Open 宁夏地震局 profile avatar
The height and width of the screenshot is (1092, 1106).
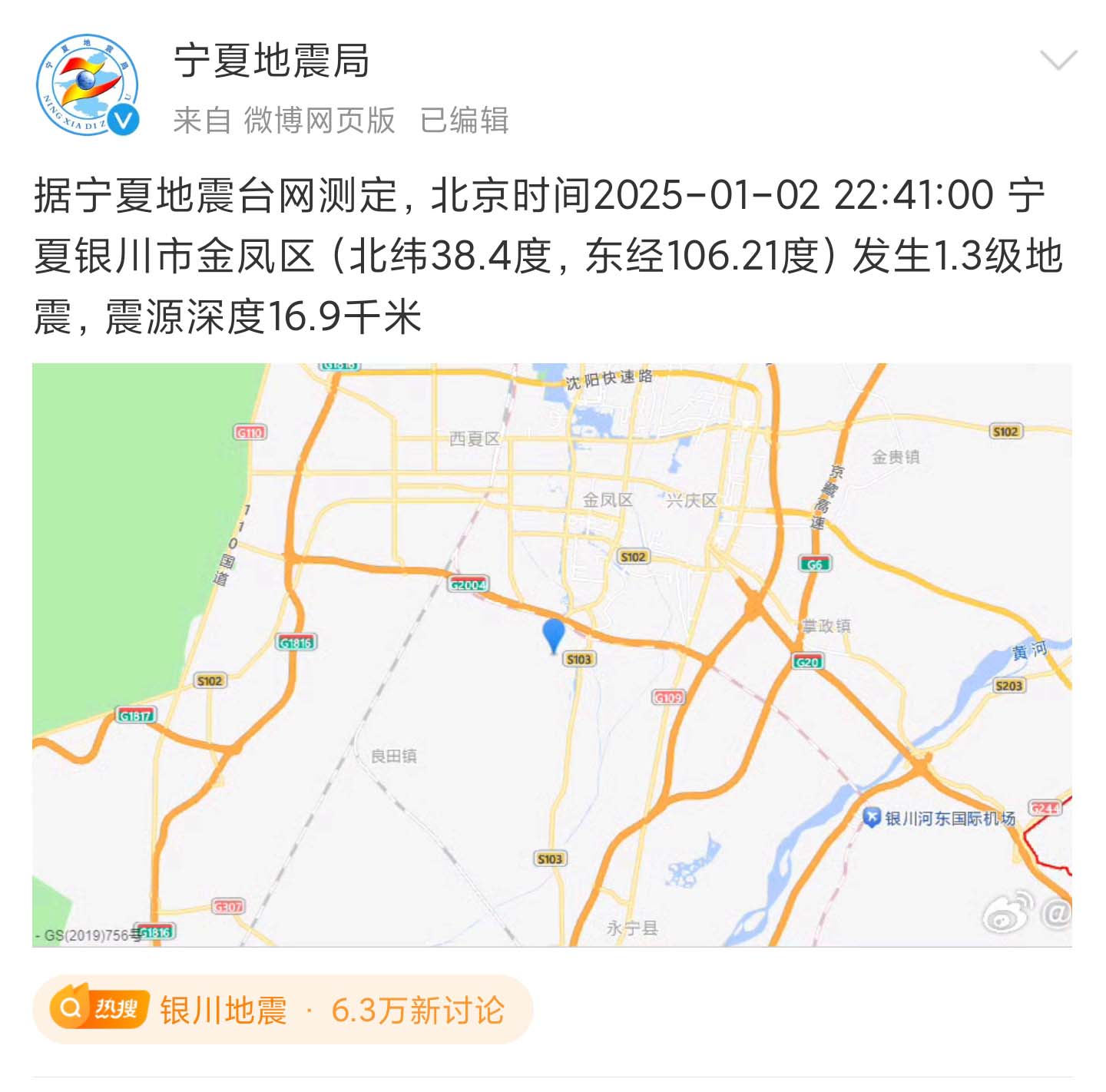pyautogui.click(x=87, y=84)
